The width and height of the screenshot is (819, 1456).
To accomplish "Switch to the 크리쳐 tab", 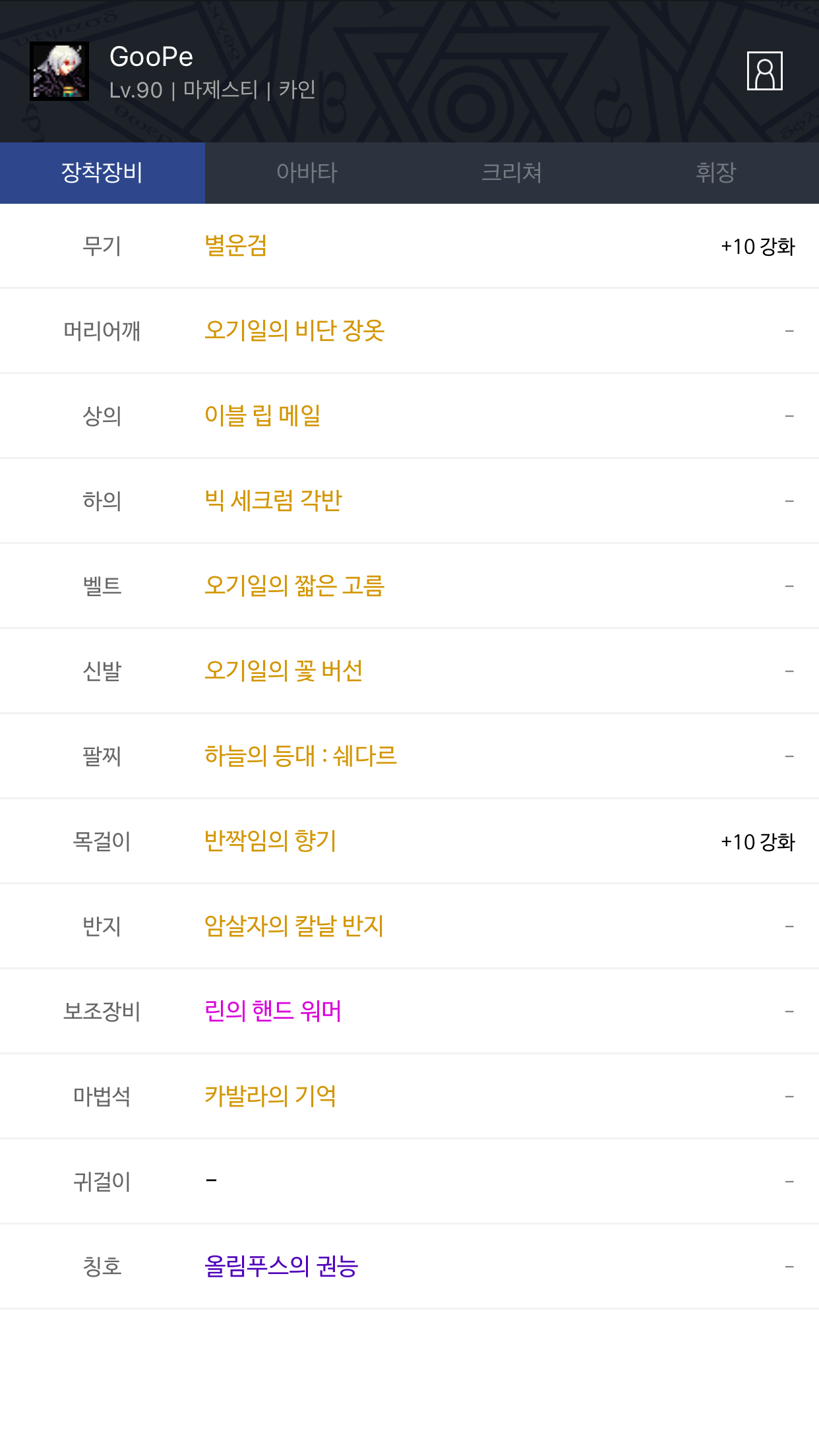I will click(512, 173).
